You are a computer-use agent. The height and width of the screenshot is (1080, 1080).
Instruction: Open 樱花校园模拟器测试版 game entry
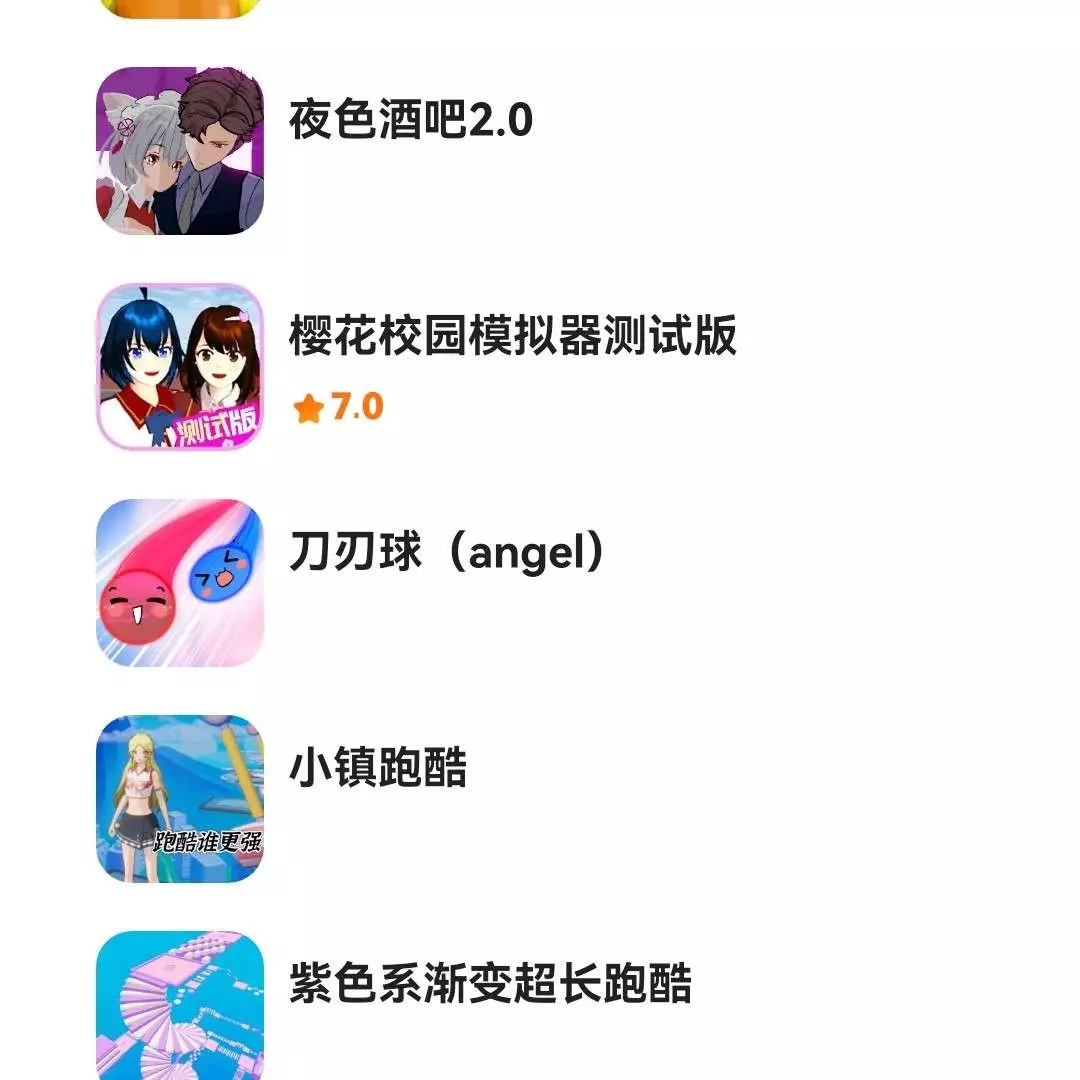tap(512, 337)
